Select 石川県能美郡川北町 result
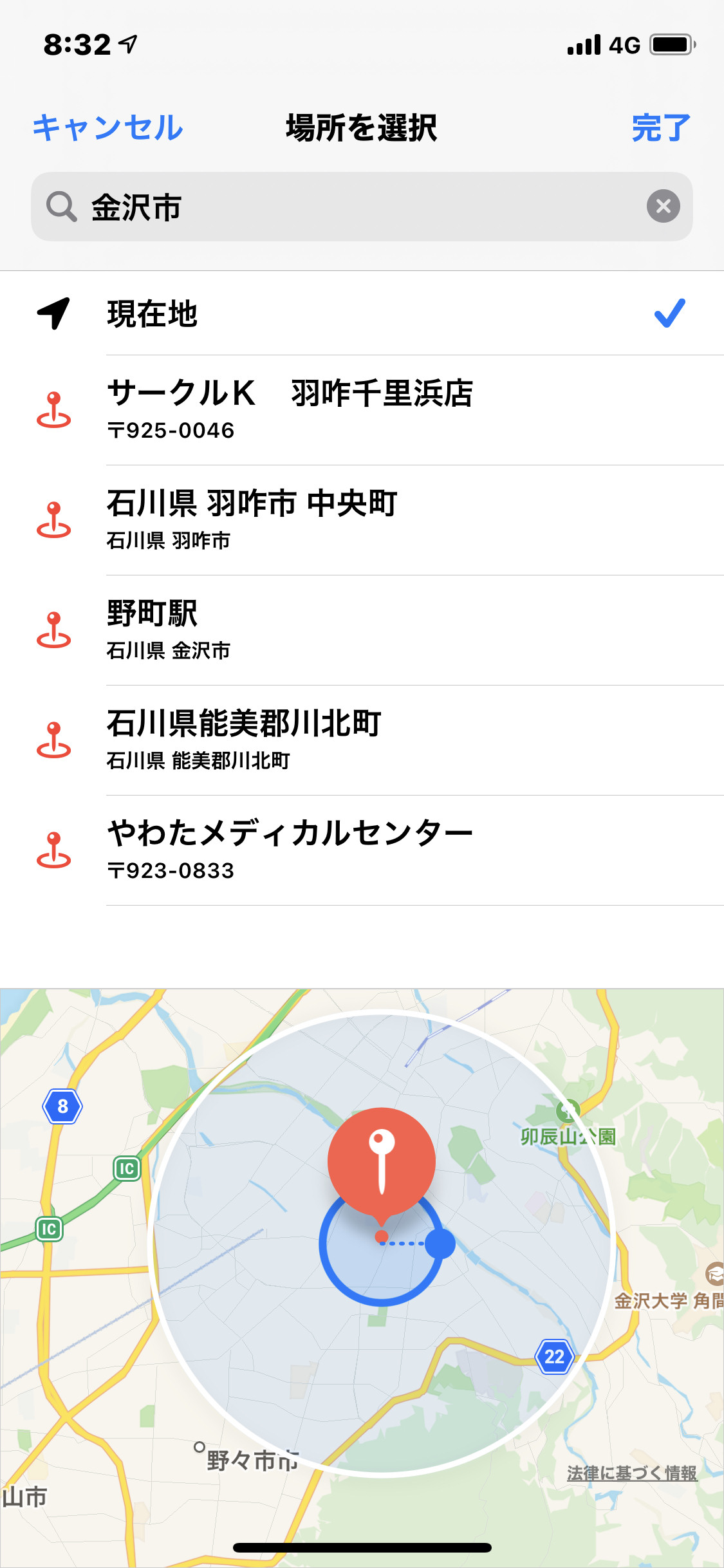This screenshot has height=1568, width=724. 362,740
